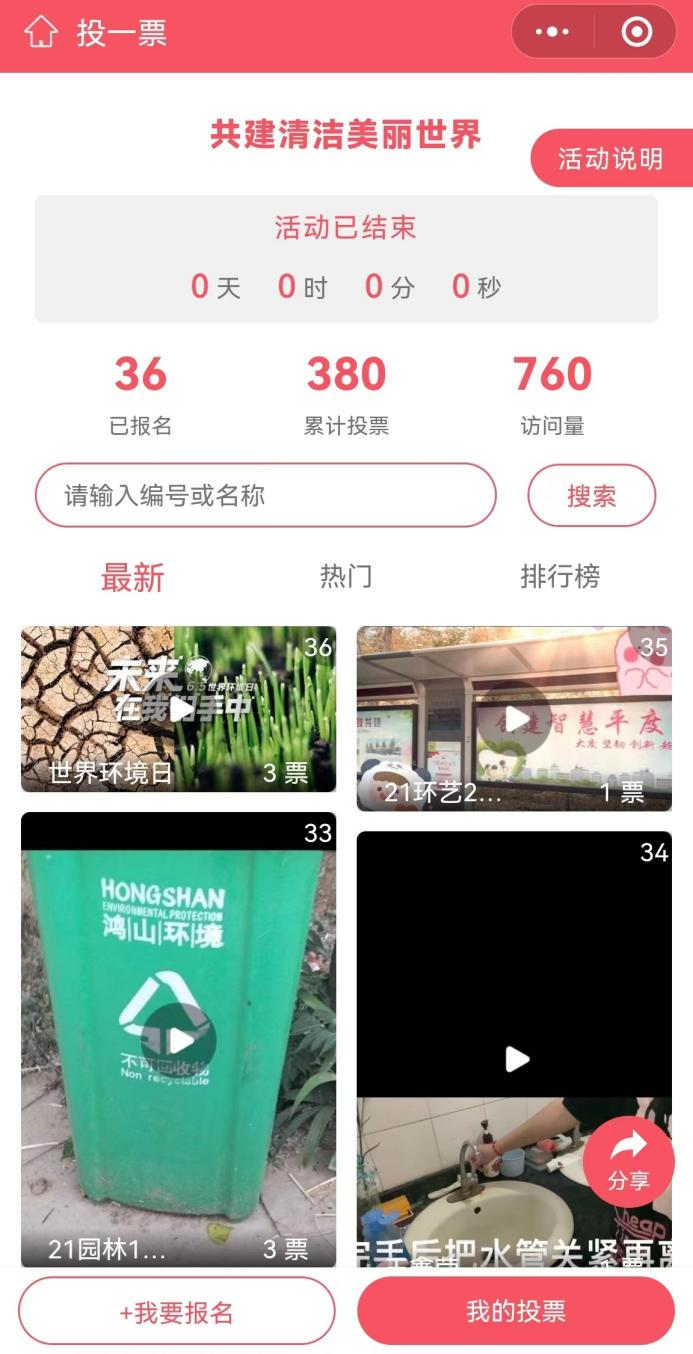Switch to the 最新 tab

132,577
